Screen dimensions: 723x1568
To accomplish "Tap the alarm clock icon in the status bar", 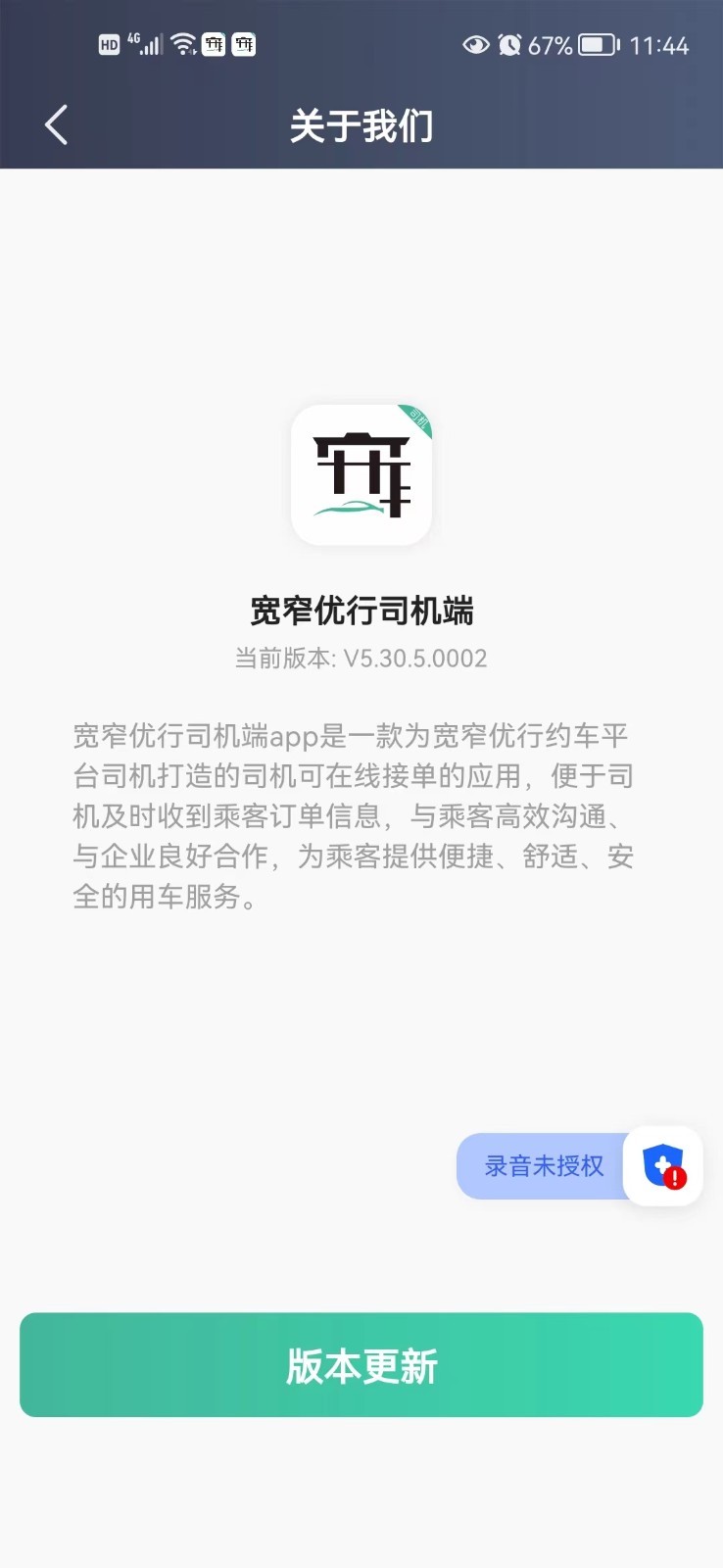I will click(510, 43).
